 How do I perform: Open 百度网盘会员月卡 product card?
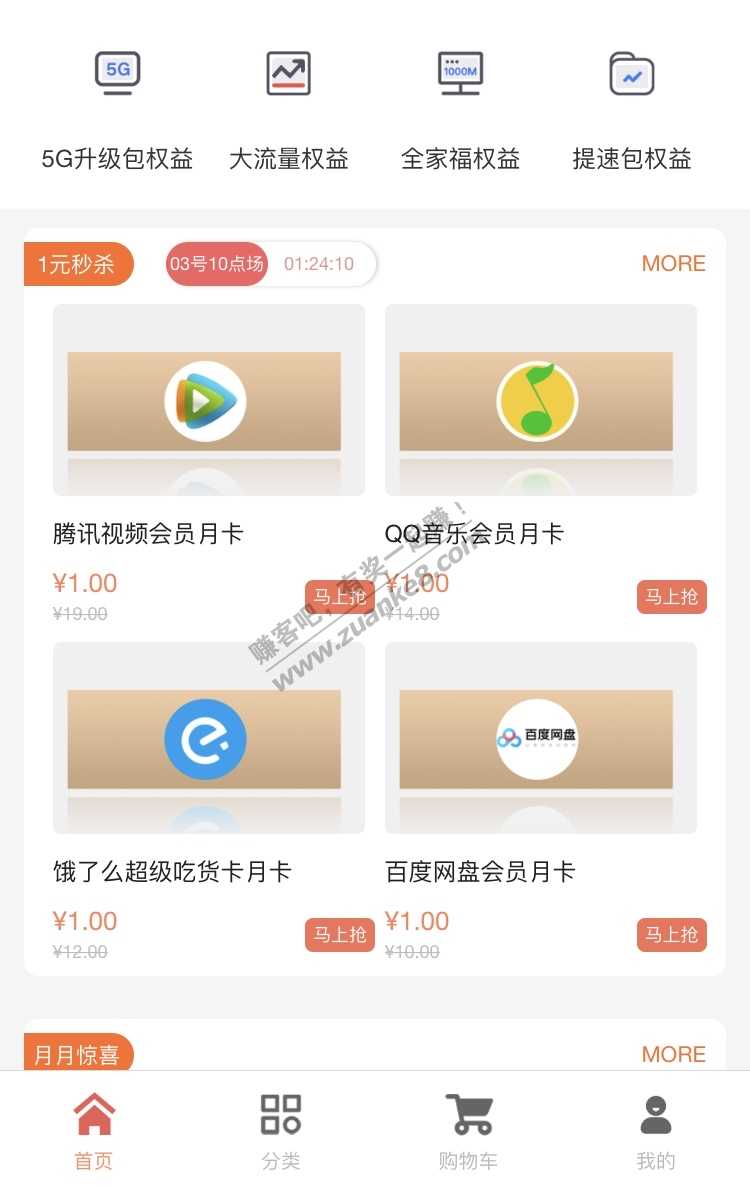[540, 738]
